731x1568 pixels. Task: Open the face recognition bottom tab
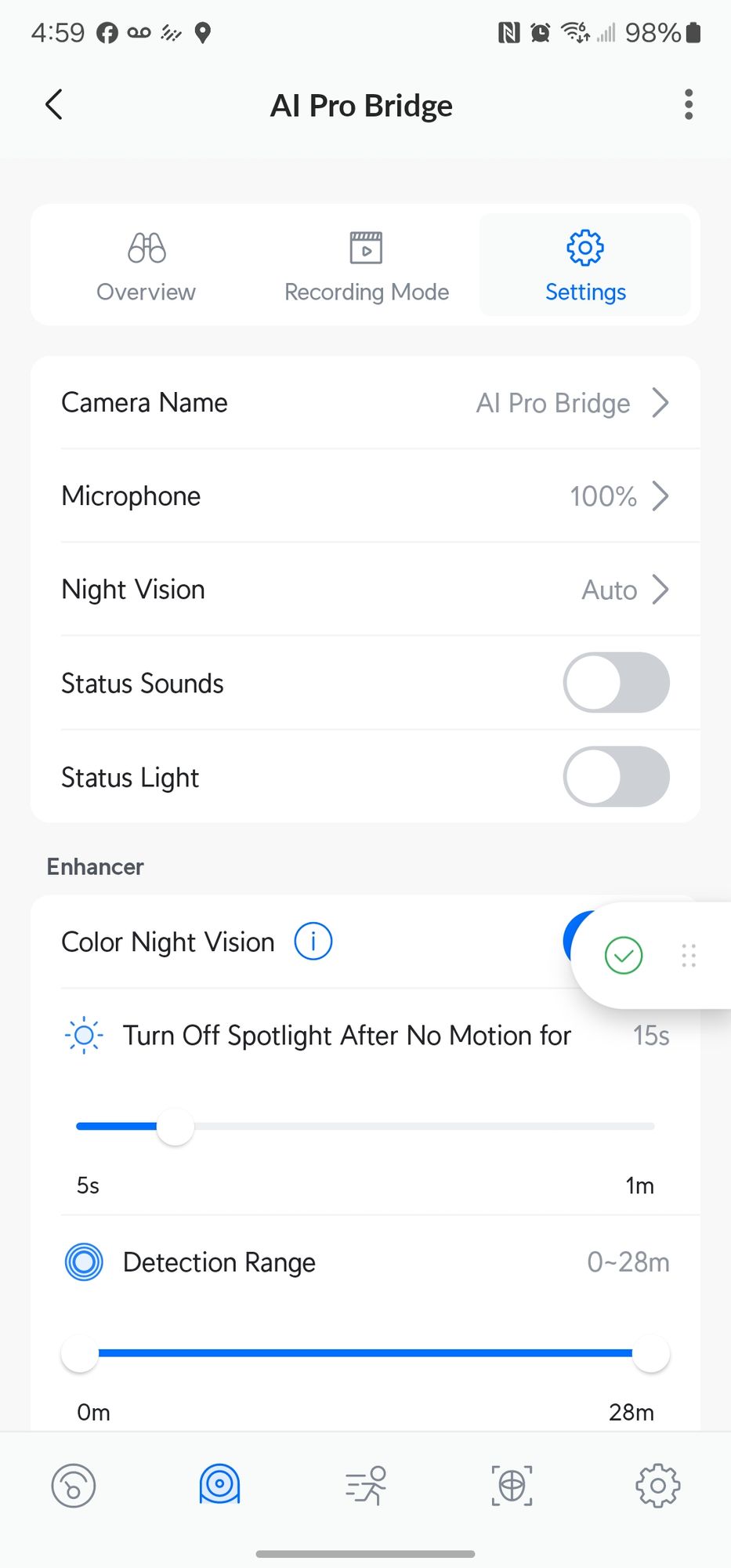coord(512,1486)
